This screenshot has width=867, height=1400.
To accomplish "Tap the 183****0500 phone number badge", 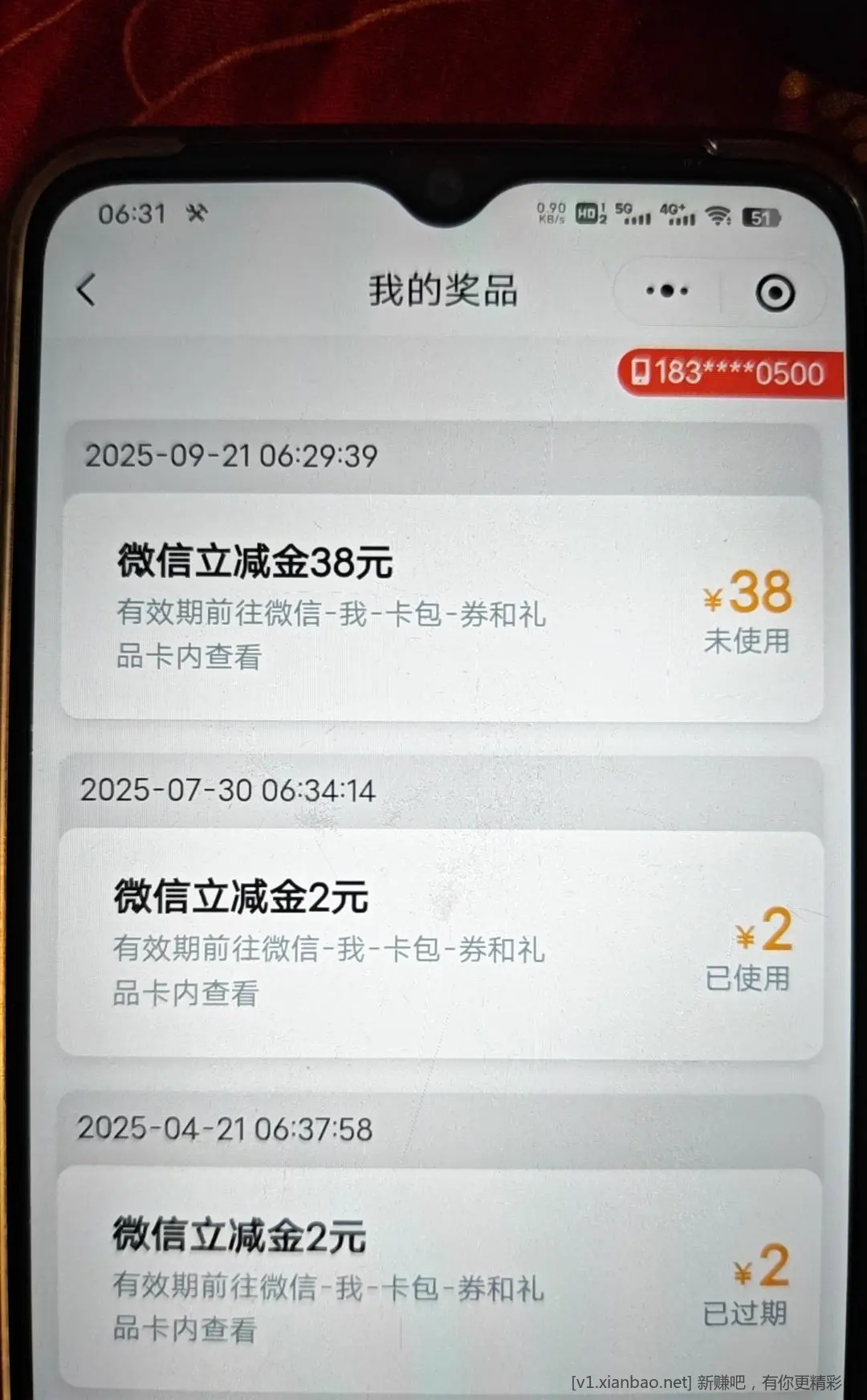I will tap(731, 373).
